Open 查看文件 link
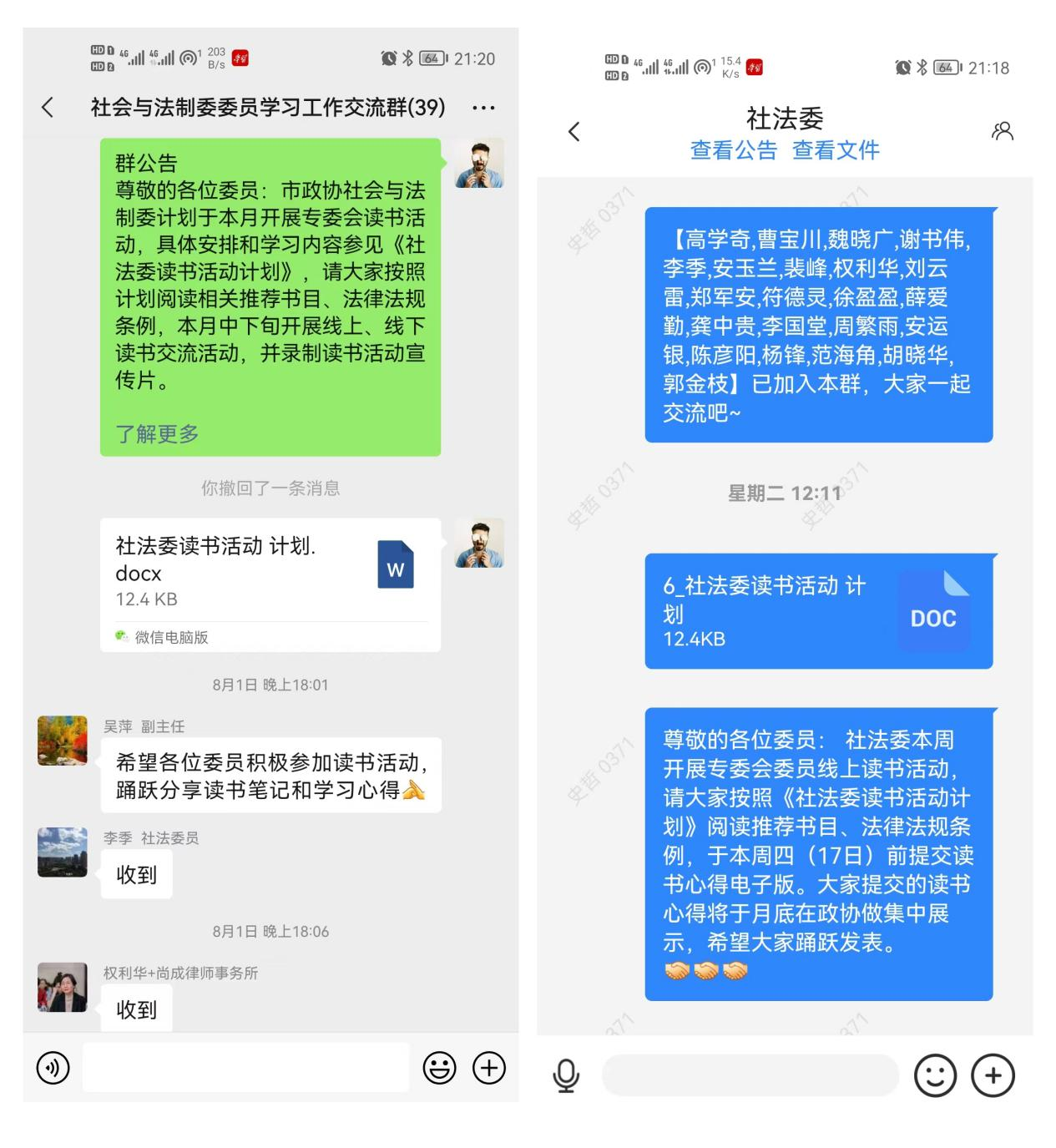 click(836, 150)
